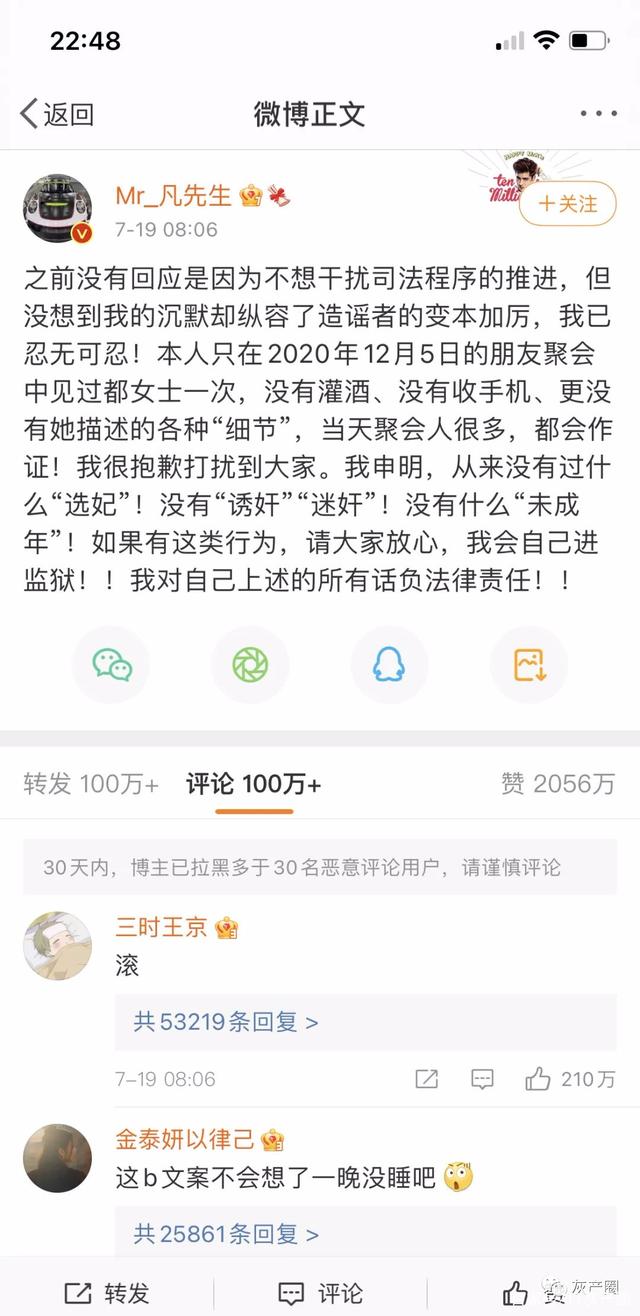Share the post to WeChat Moments
The image size is (640, 1316).
[x=250, y=664]
